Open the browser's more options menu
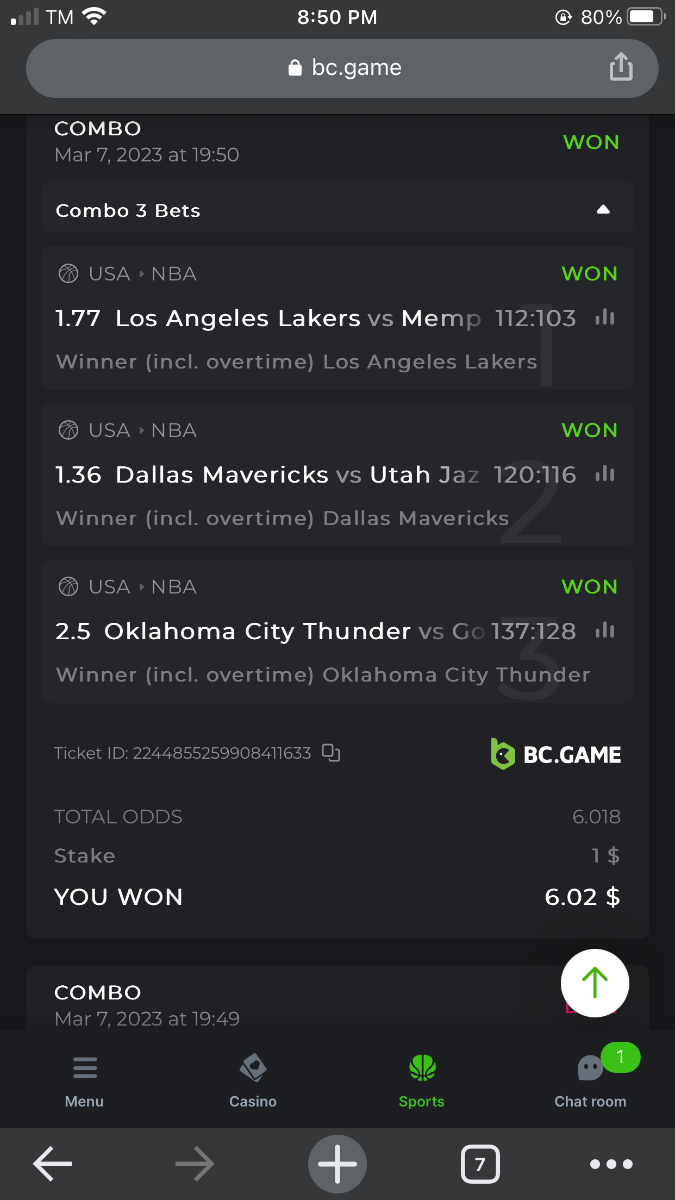 (611, 1164)
